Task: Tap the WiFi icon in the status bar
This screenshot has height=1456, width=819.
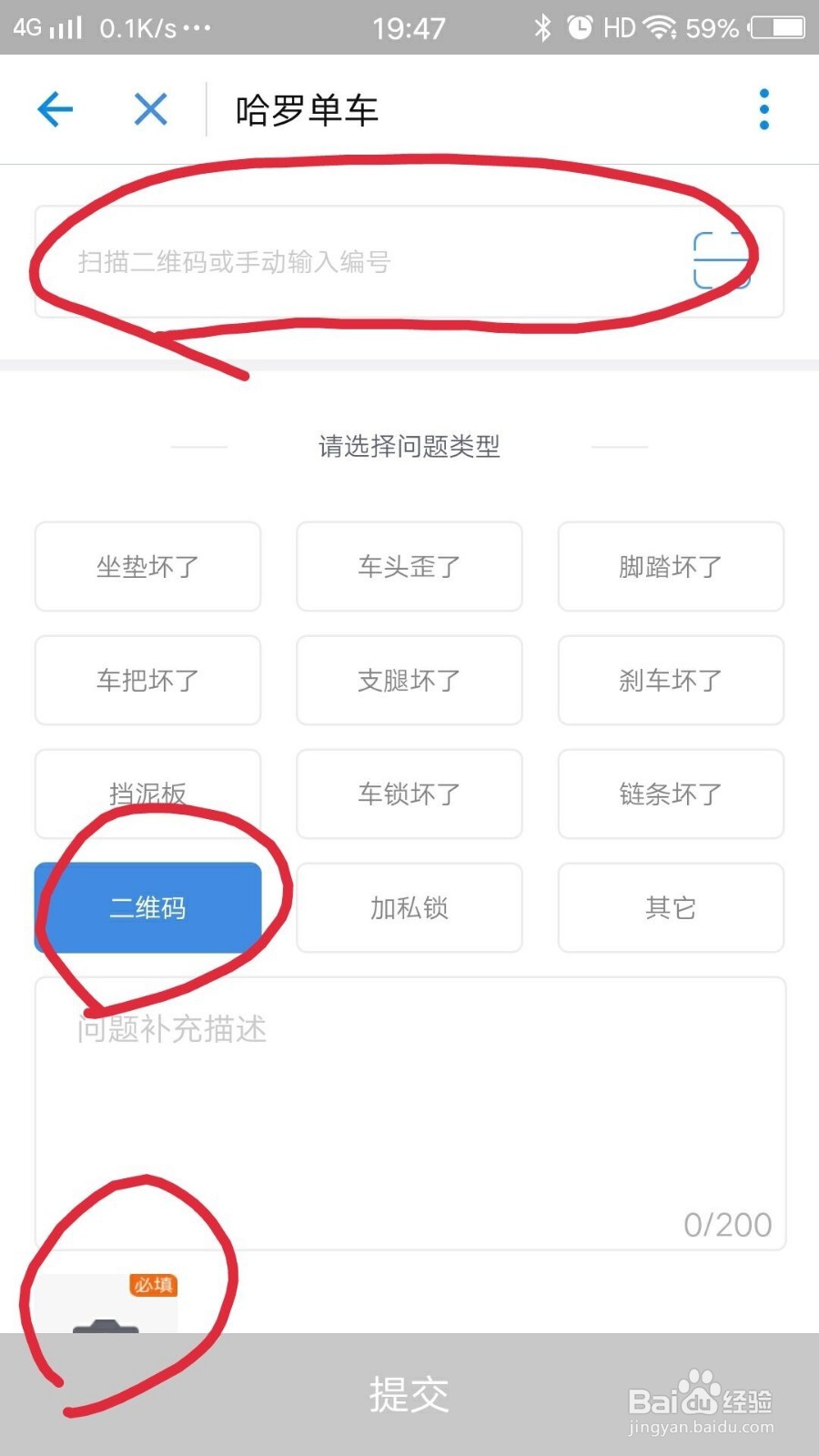Action: point(657,27)
